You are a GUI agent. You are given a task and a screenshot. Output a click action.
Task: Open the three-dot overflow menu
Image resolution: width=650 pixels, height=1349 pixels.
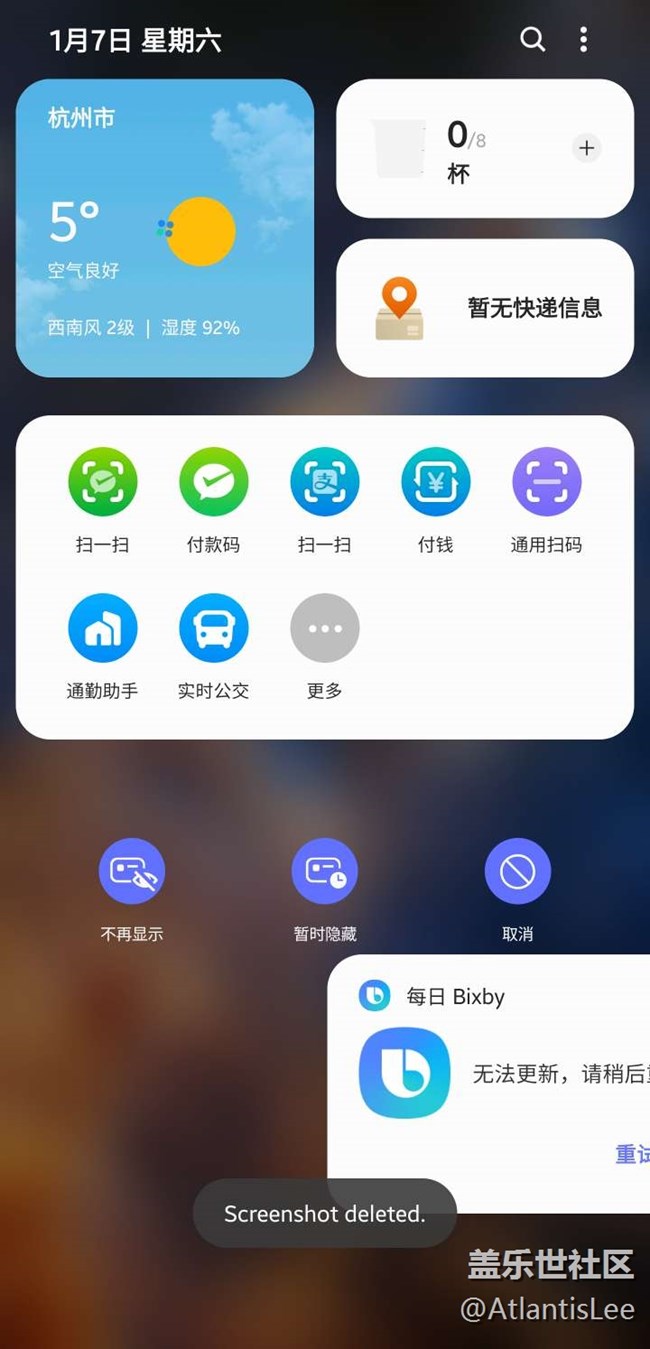(x=583, y=40)
